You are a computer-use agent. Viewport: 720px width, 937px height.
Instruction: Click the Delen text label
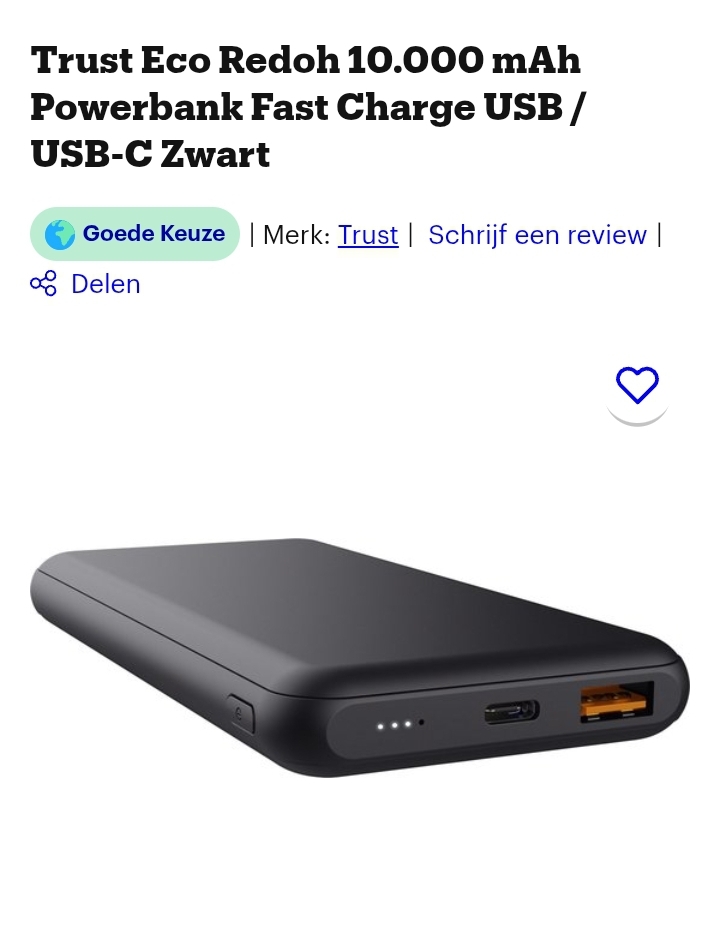(105, 284)
